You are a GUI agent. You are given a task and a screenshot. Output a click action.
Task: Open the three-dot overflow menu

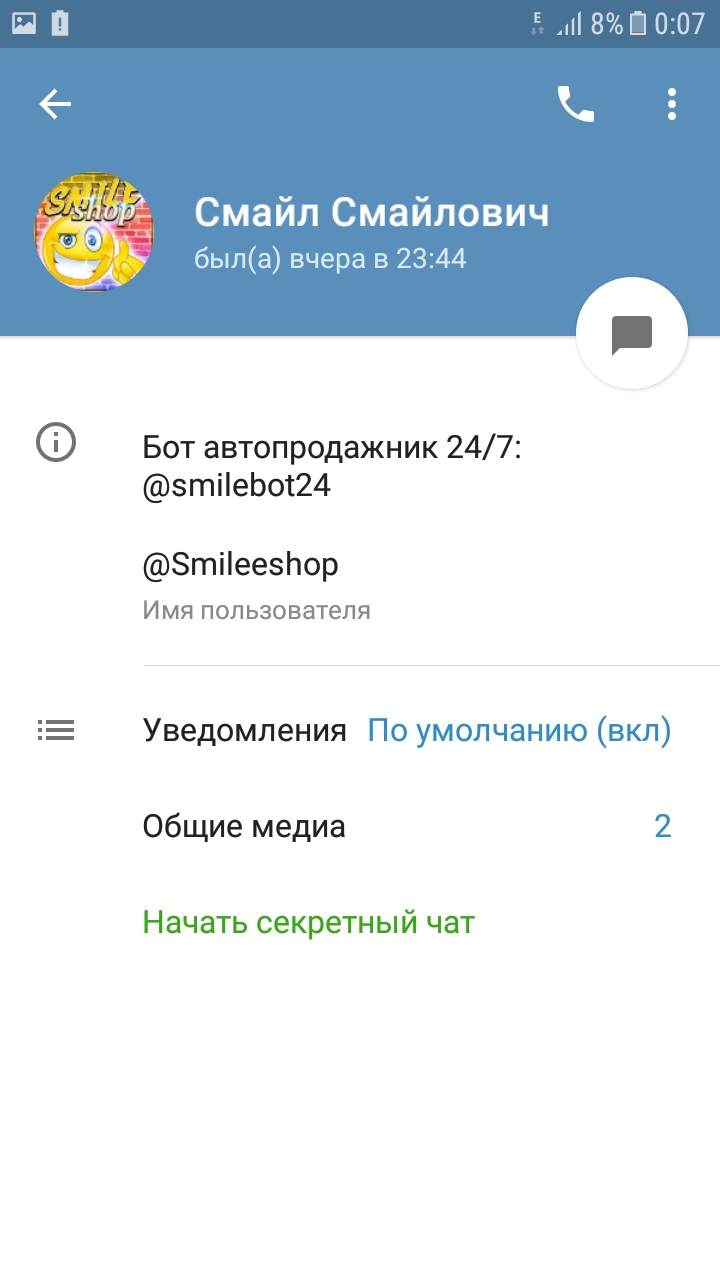point(672,104)
